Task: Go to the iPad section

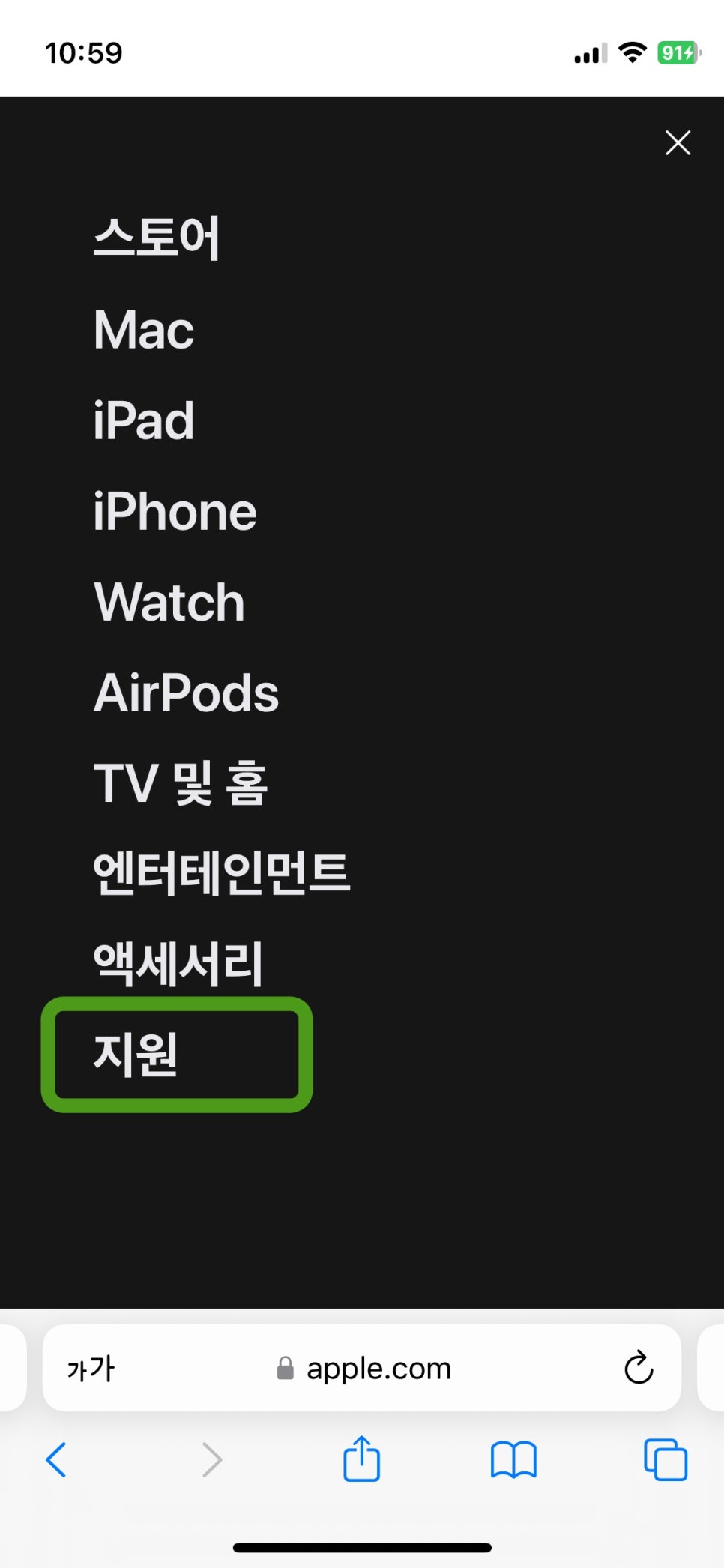Action: pyautogui.click(x=144, y=420)
